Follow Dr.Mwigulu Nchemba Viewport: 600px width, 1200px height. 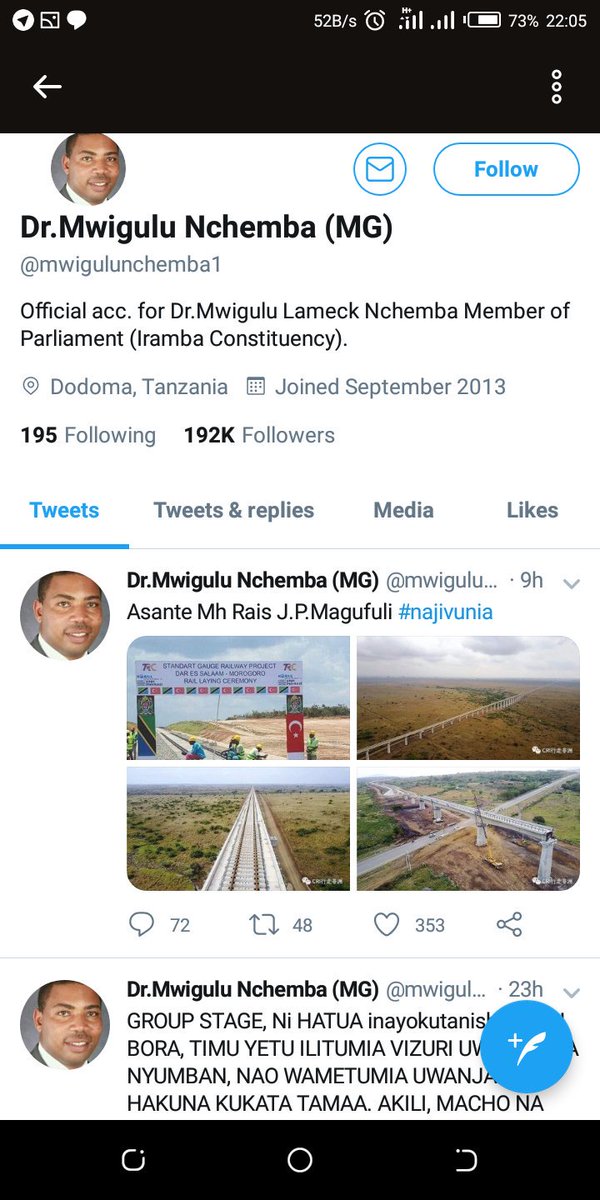tap(506, 169)
